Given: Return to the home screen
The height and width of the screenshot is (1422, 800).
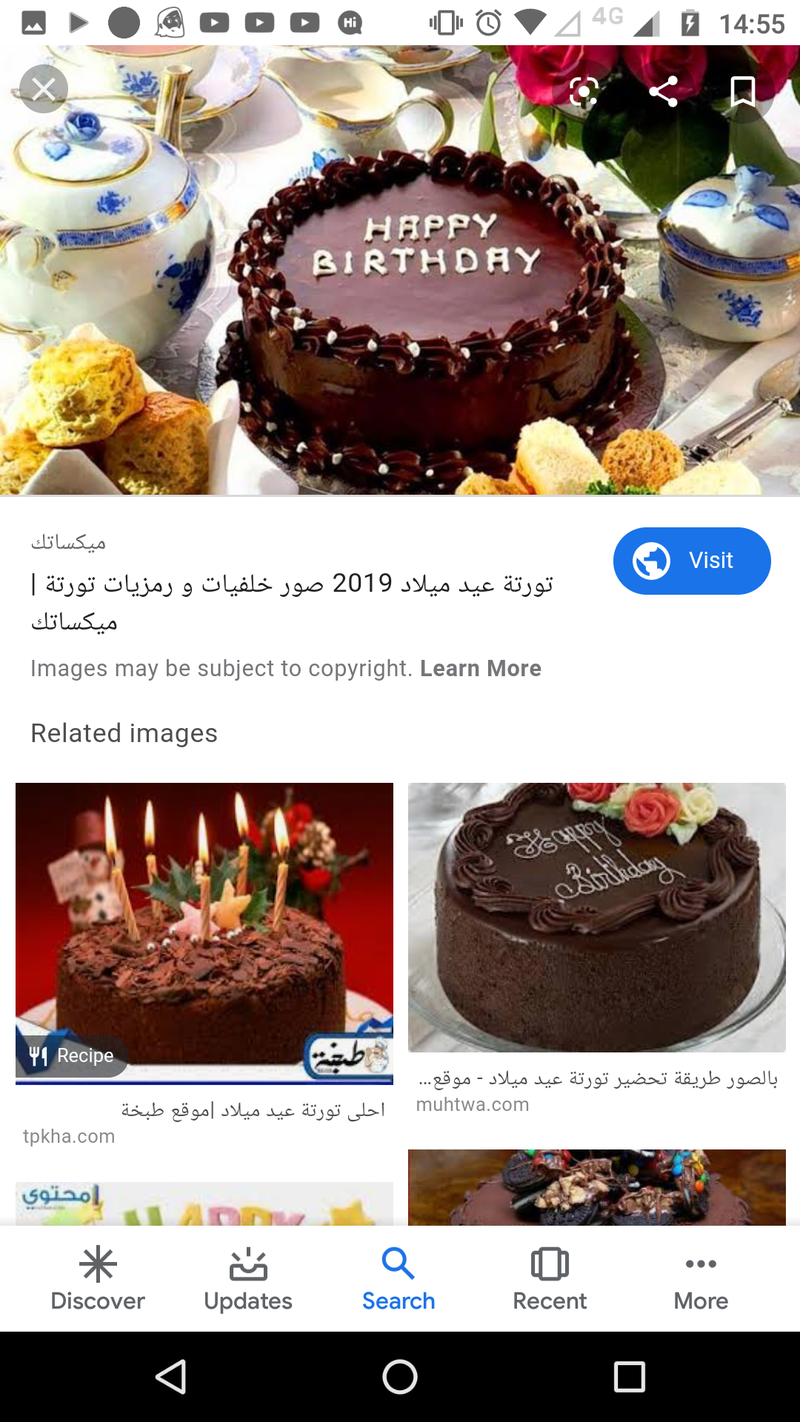Looking at the screenshot, I should pos(400,1377).
